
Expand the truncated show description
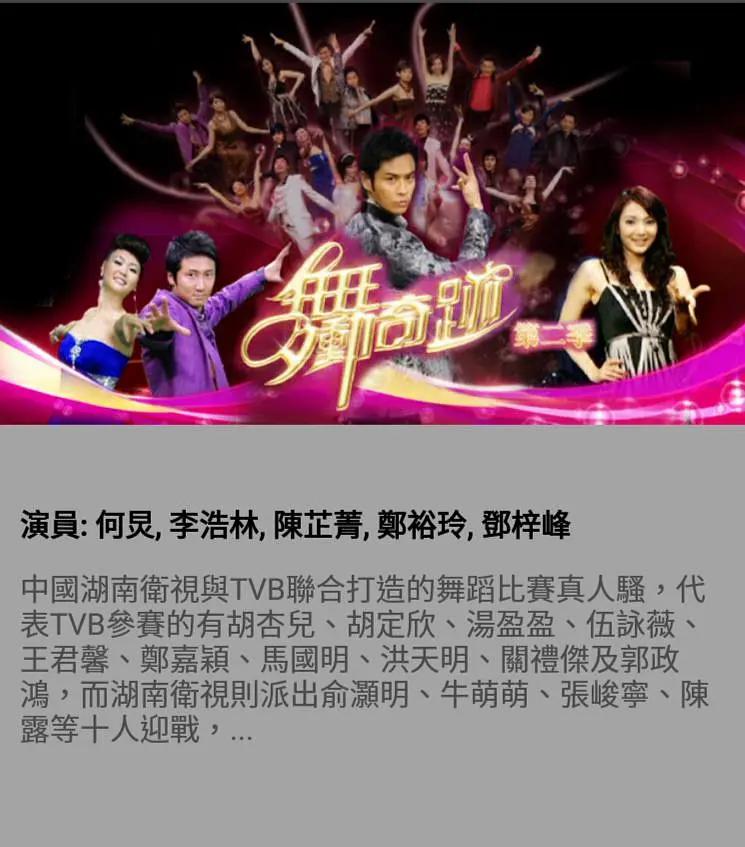[241, 733]
